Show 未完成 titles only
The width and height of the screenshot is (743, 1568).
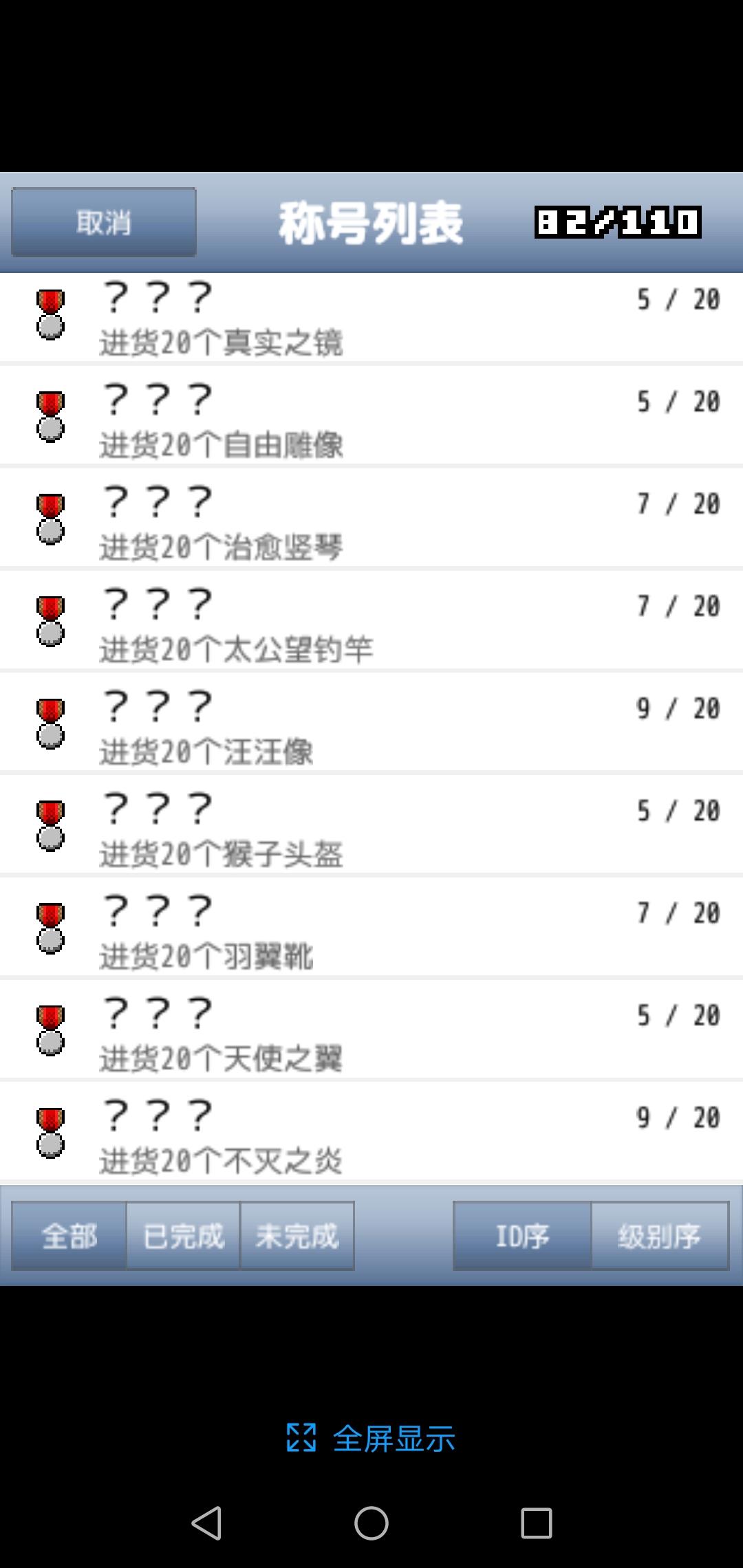tap(297, 1235)
